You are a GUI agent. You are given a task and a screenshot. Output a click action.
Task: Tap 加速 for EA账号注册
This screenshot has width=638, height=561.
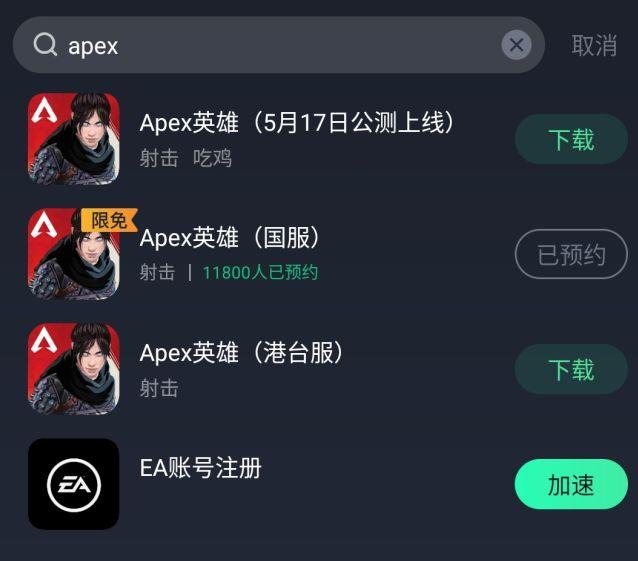(571, 485)
